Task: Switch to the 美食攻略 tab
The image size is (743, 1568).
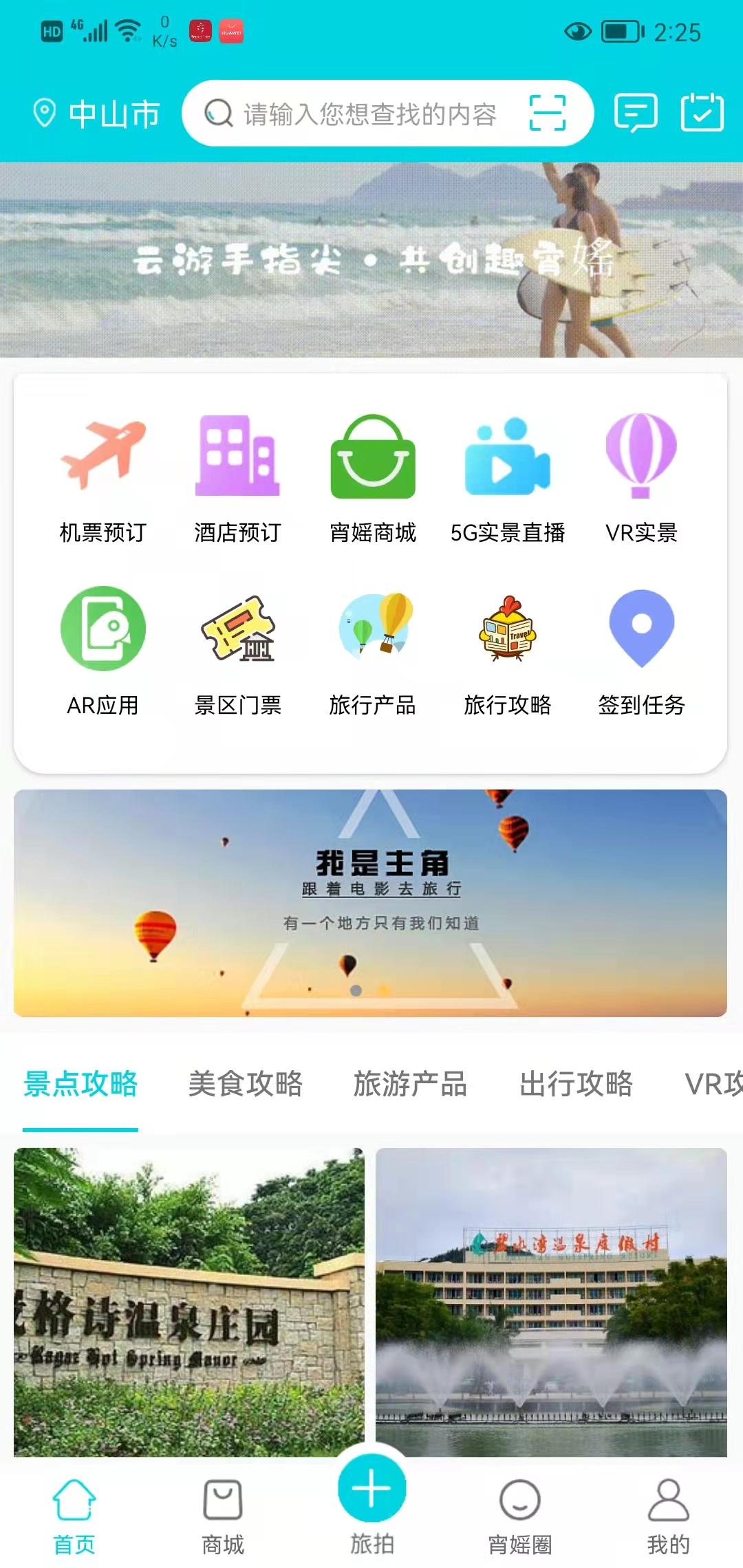Action: (246, 1082)
